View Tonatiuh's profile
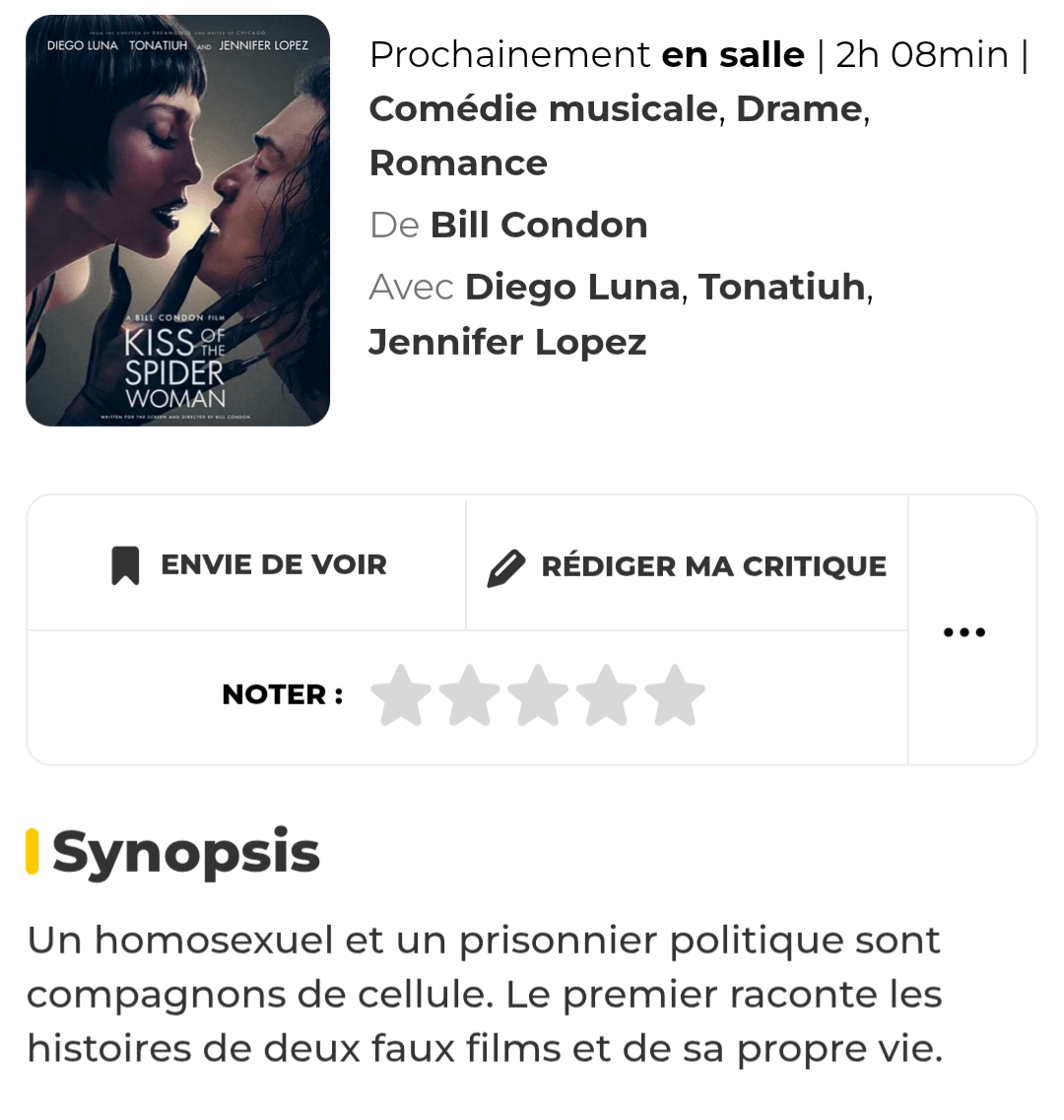 [782, 288]
